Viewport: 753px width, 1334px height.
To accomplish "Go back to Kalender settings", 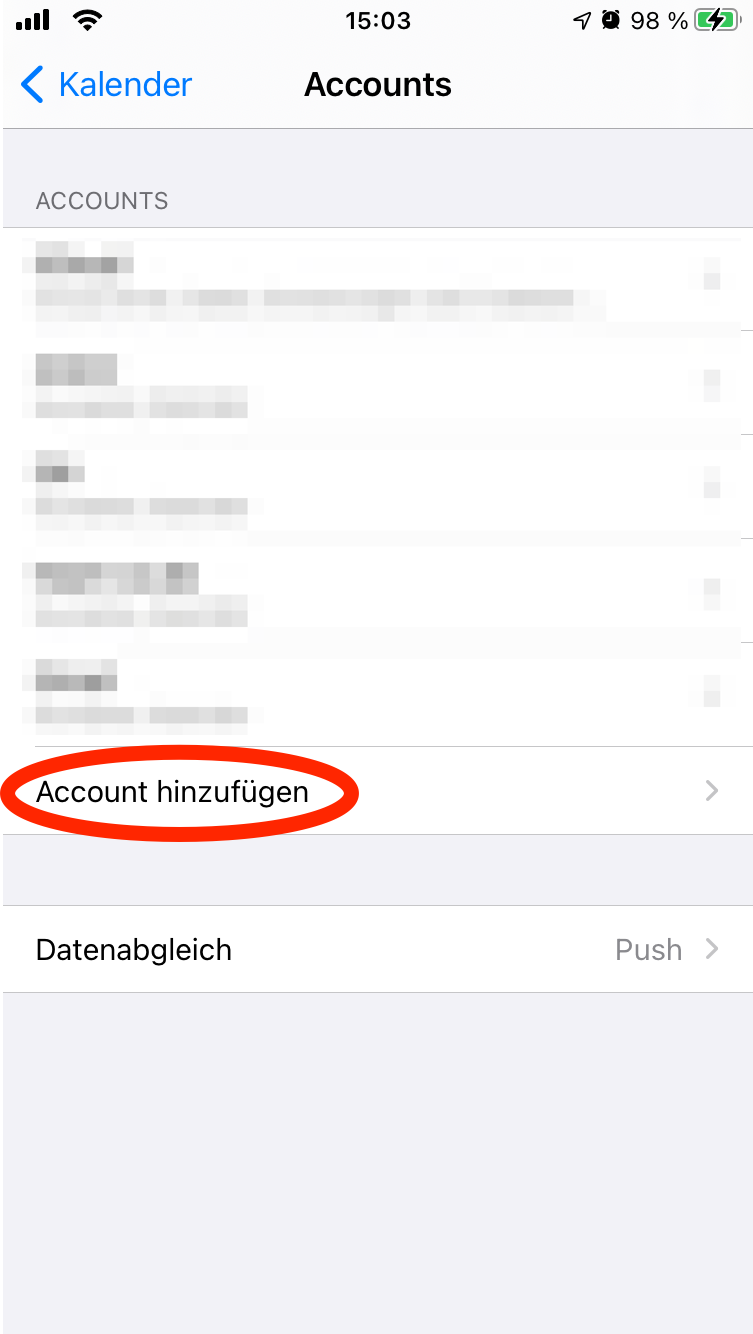I will (x=106, y=85).
